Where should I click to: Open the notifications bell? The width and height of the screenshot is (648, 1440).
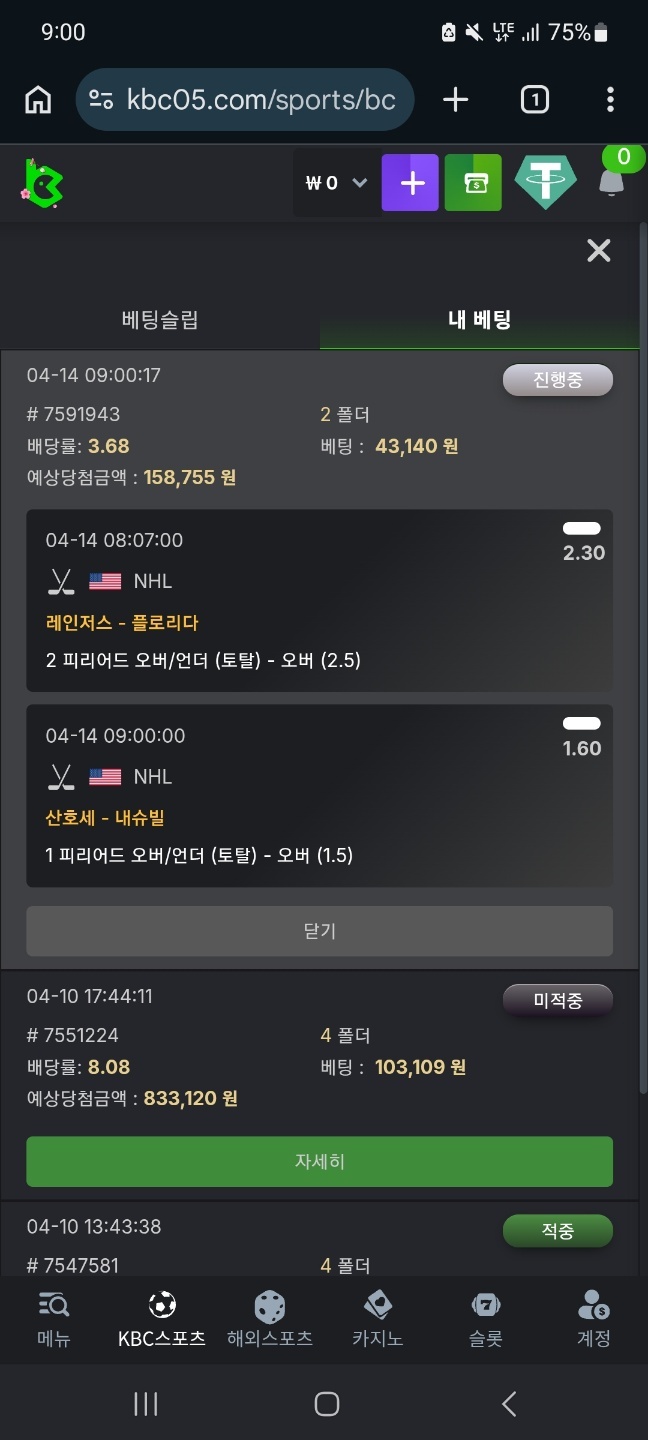pyautogui.click(x=610, y=182)
